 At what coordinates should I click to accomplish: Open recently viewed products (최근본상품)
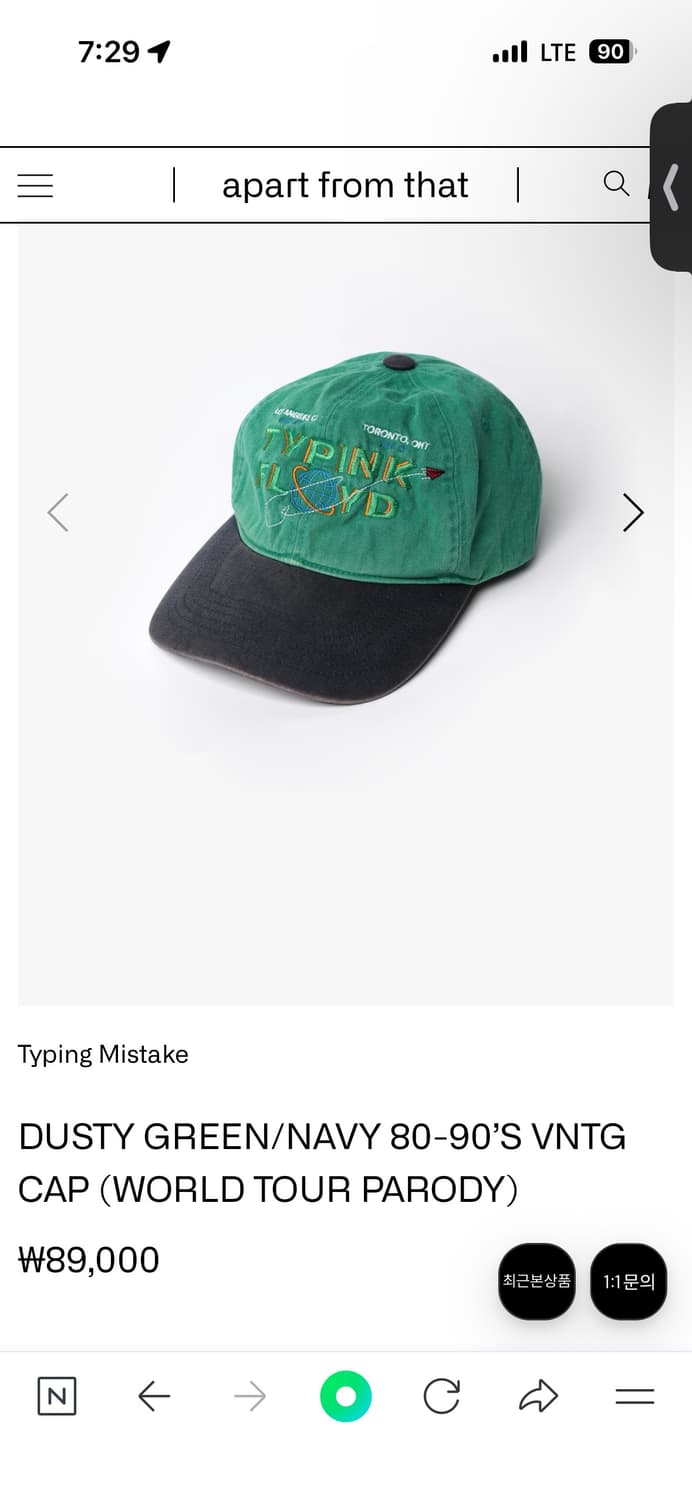537,1281
